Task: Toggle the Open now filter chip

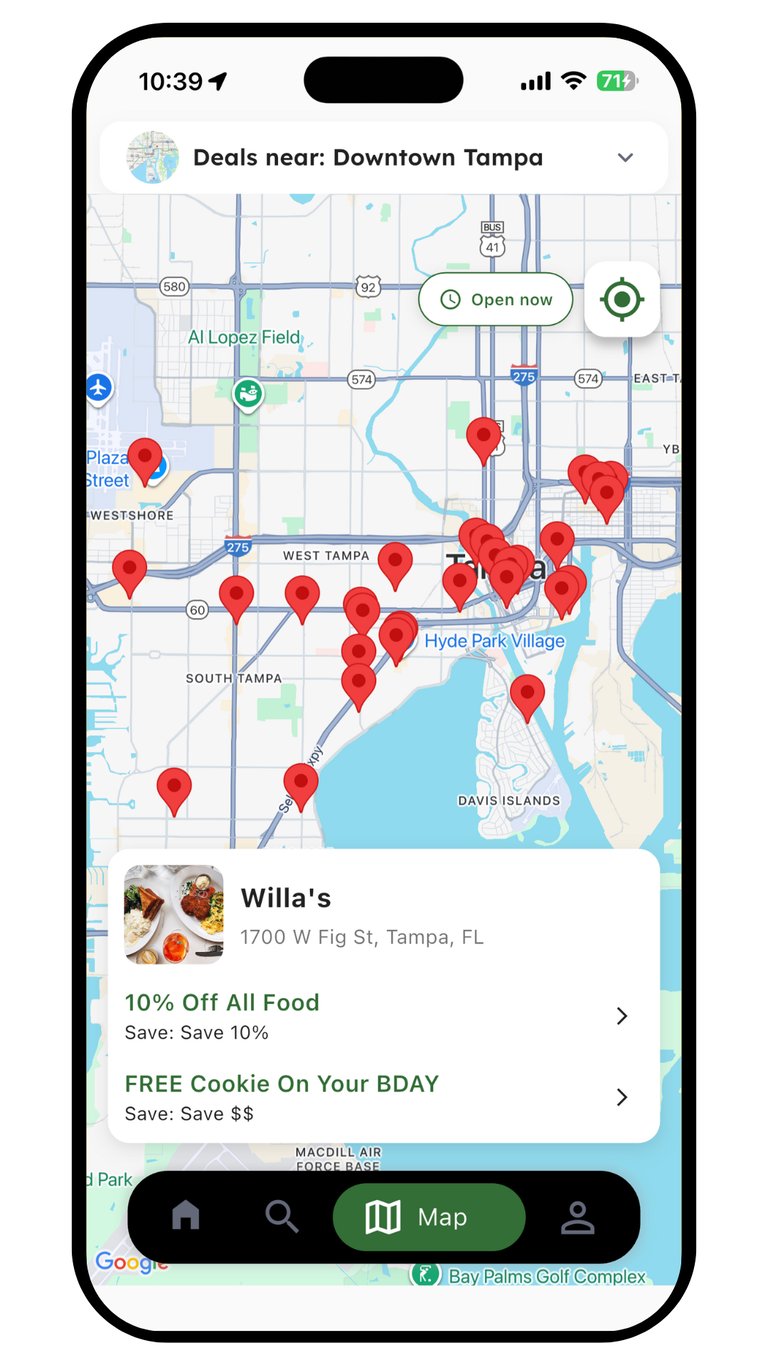Action: 496,300
